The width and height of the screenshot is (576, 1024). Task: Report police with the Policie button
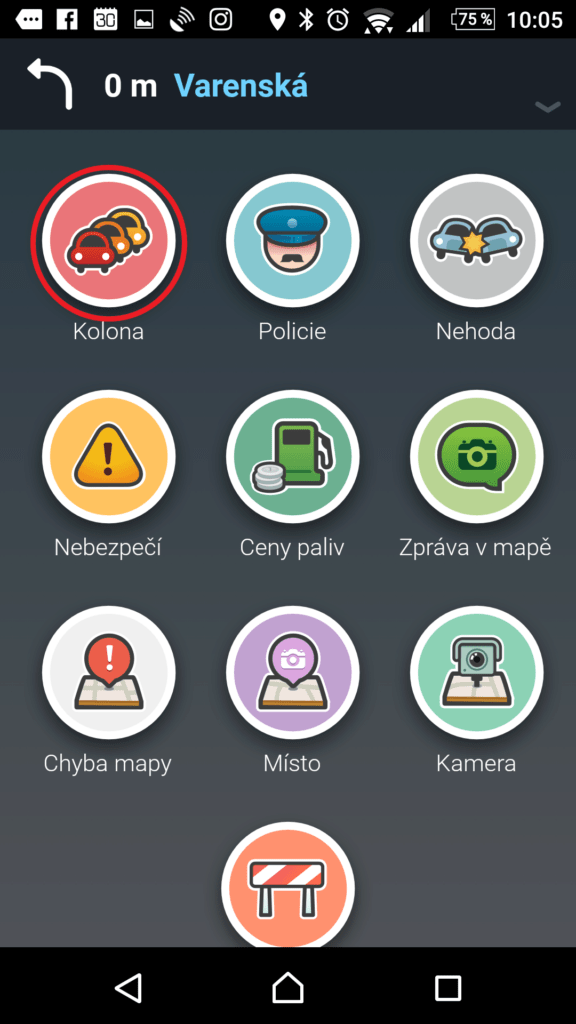[293, 240]
